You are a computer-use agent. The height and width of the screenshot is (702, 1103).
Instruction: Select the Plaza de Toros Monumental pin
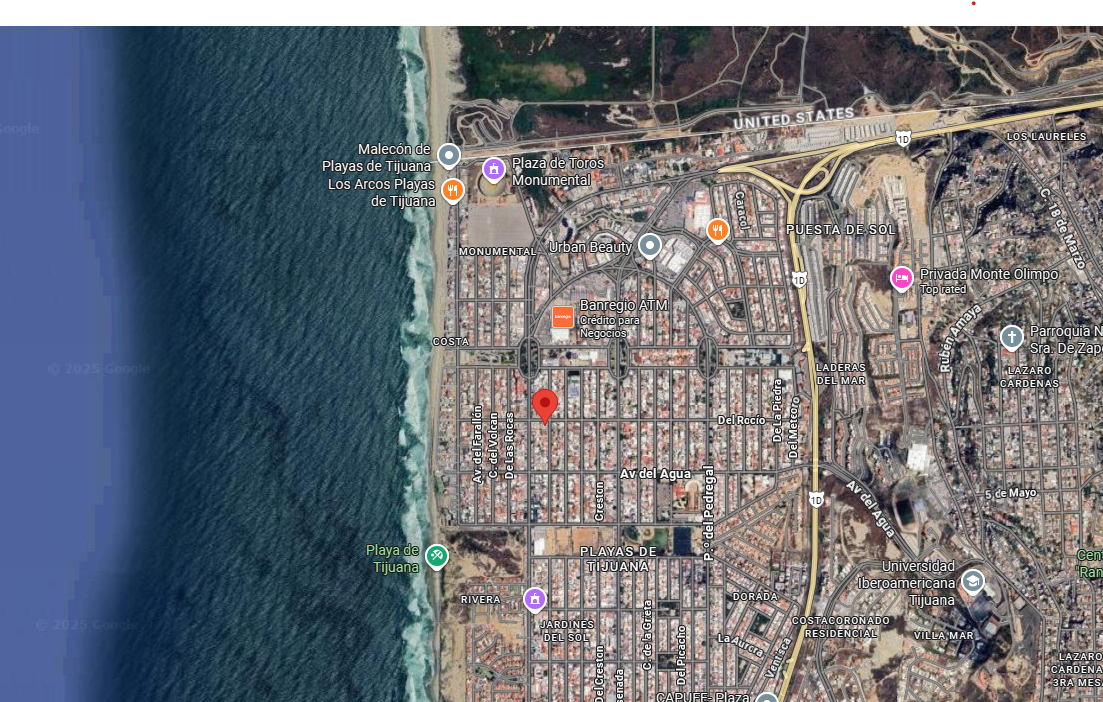click(493, 168)
